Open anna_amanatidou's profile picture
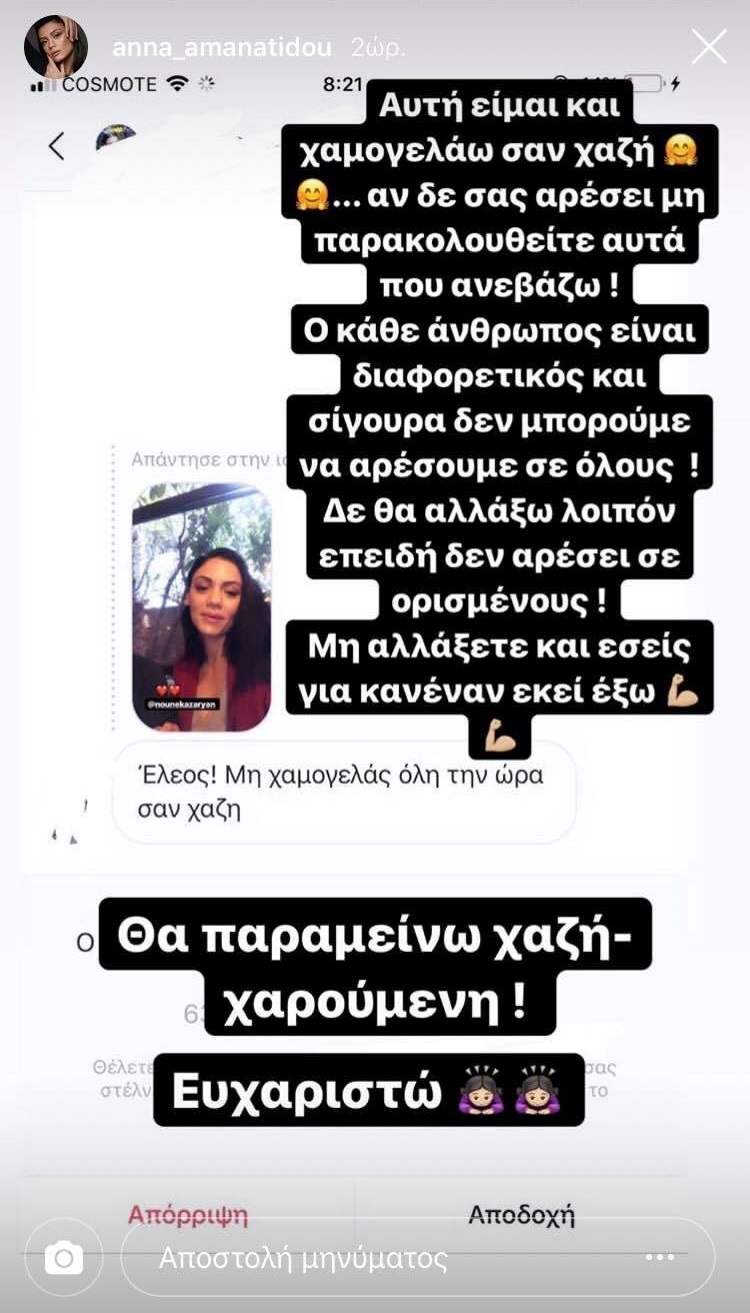Screen dimensions: 750x1313 (56, 47)
